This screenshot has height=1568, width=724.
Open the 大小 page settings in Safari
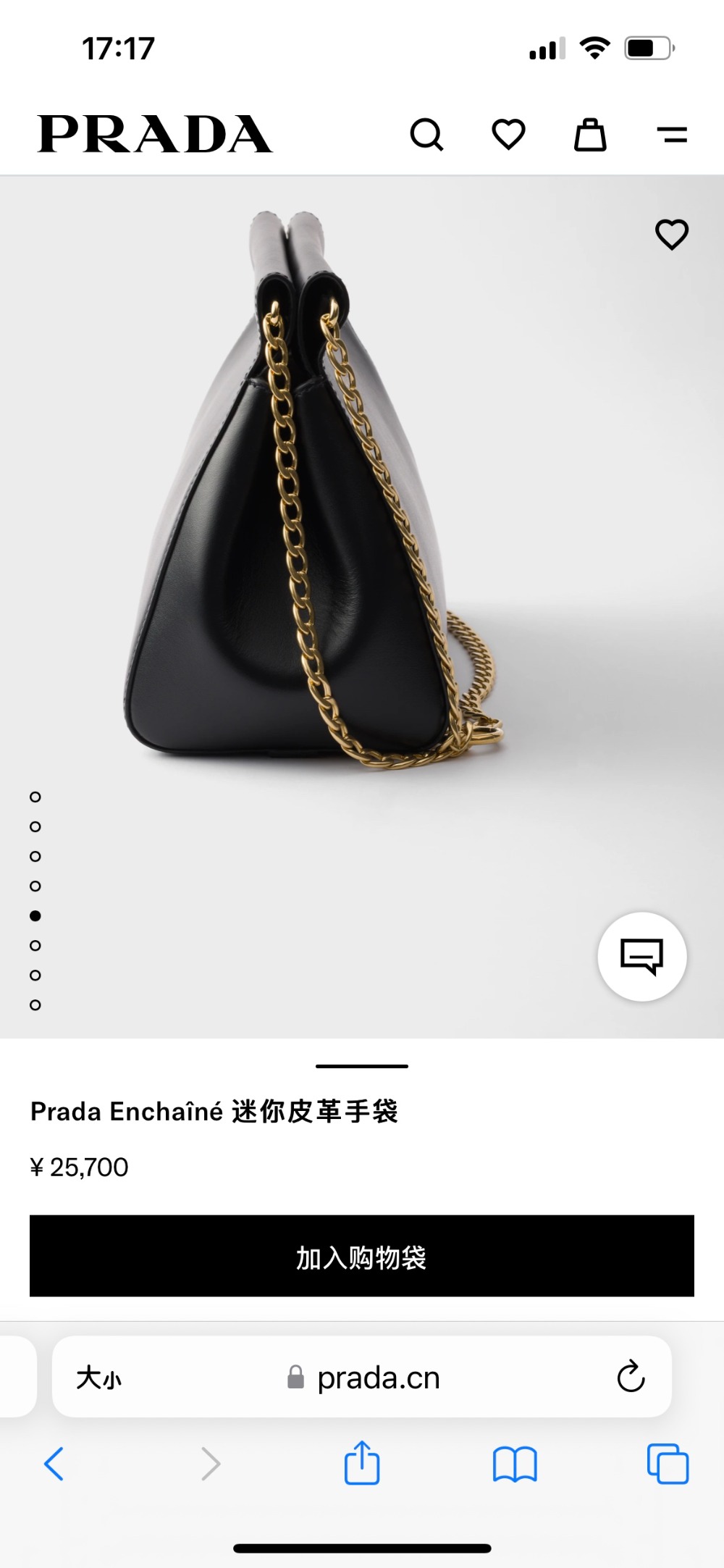point(99,1378)
